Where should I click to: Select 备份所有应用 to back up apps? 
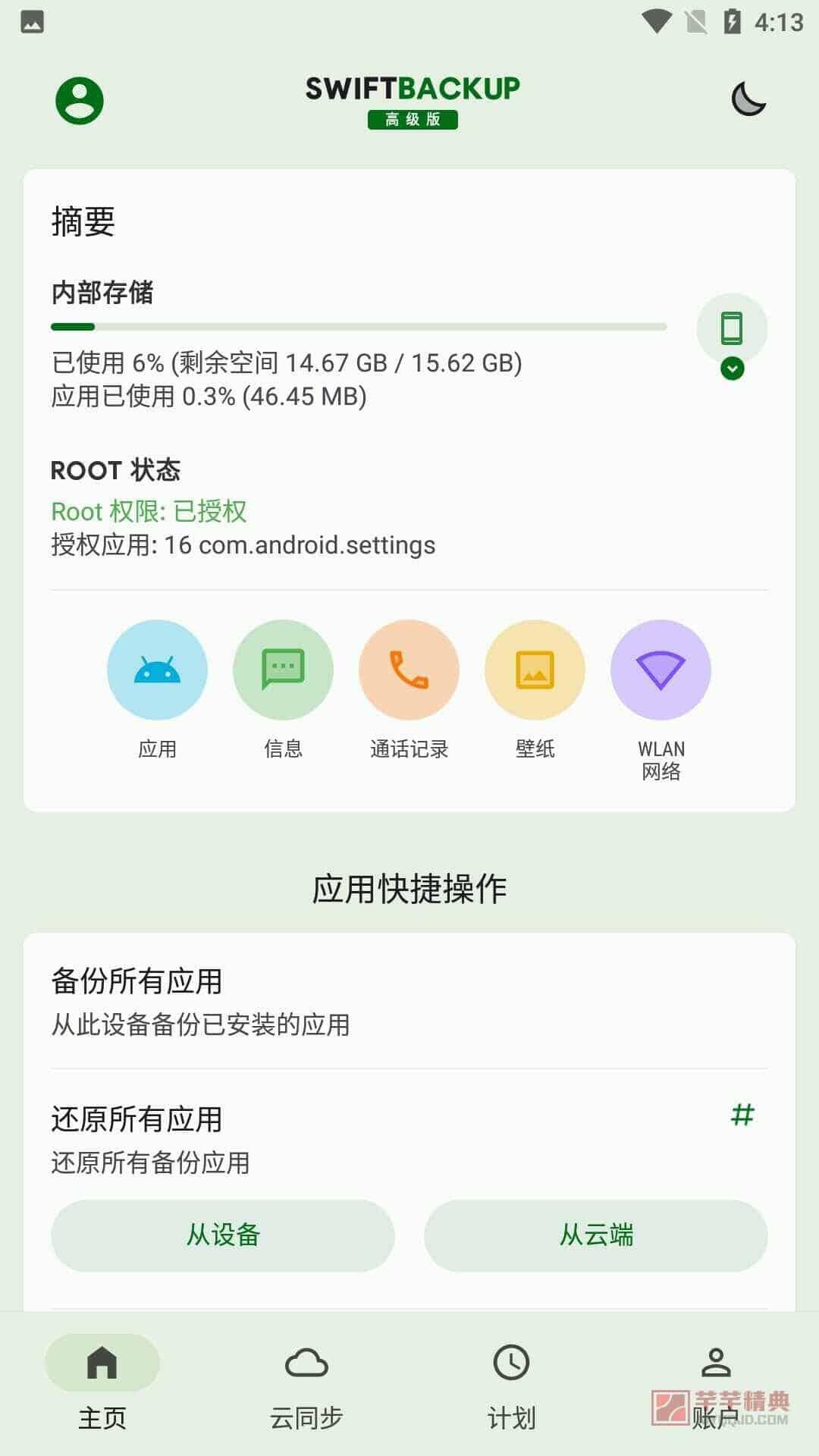click(x=409, y=1001)
